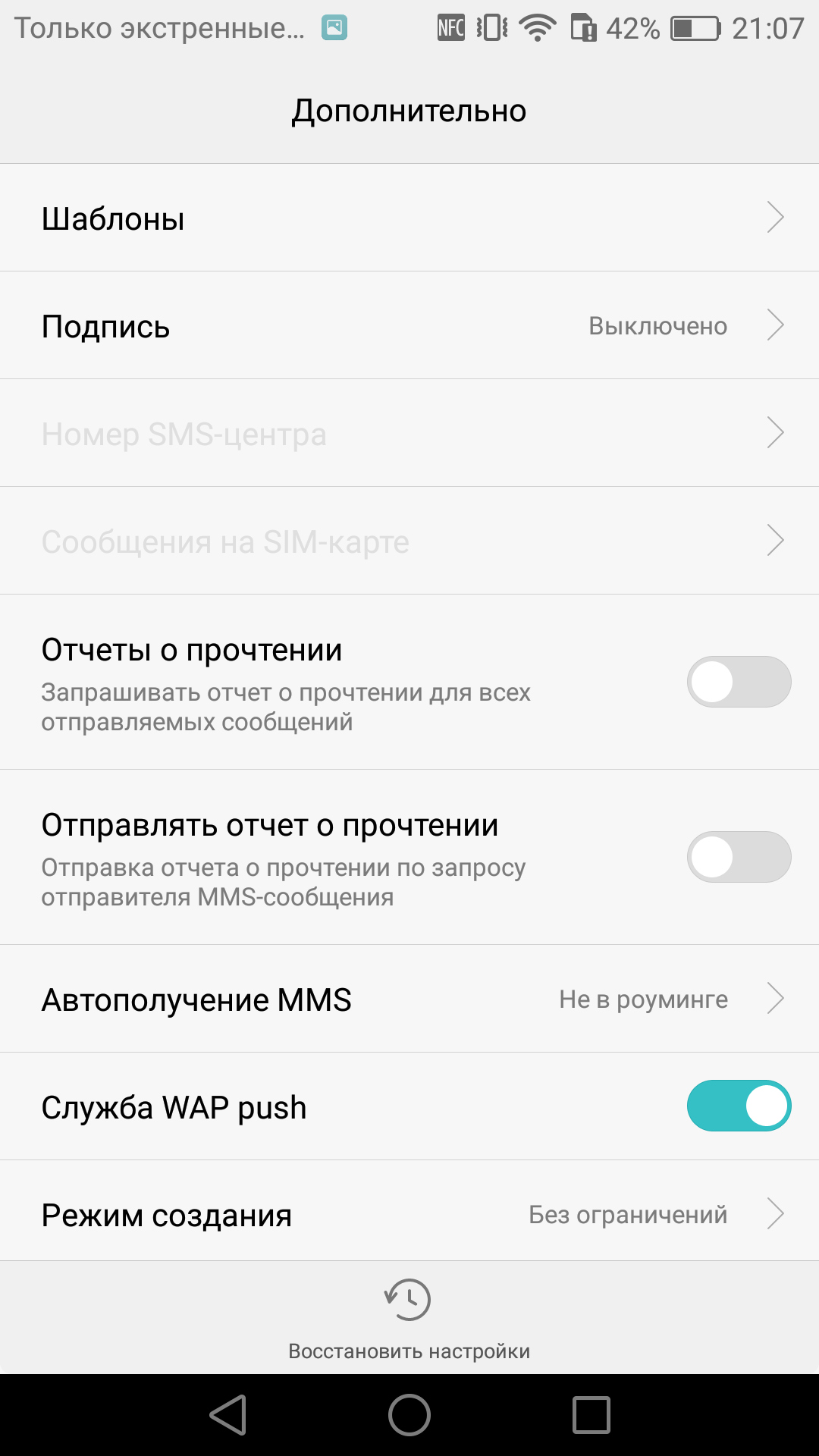Screen dimensions: 819x1456
Task: Open the Шаблоны row
Action: pyautogui.click(x=409, y=218)
